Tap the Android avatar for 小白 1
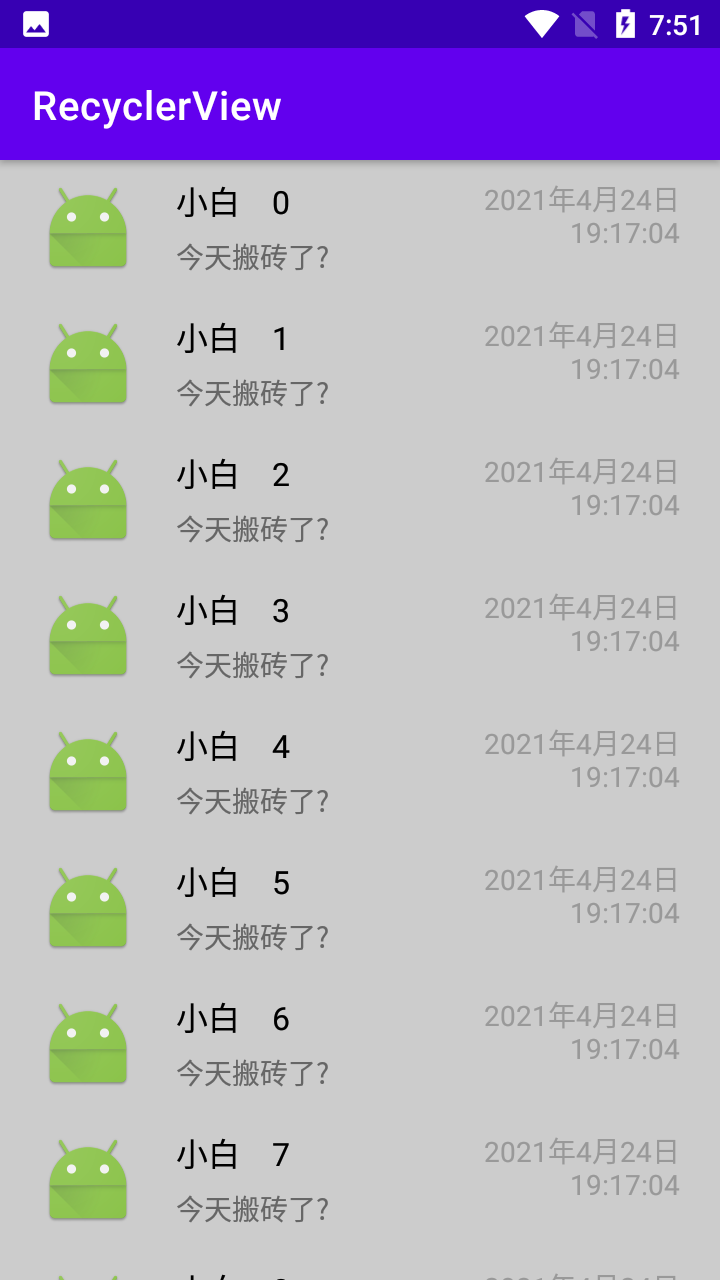The height and width of the screenshot is (1280, 720). point(87,363)
